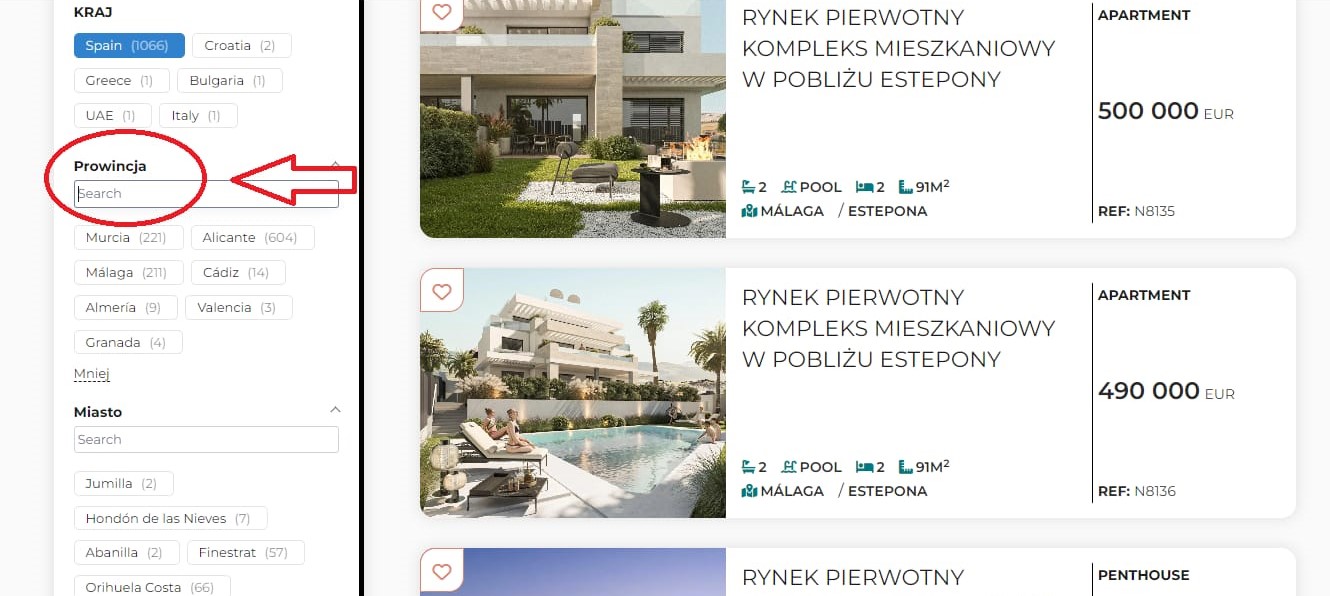
Task: Tap the Mniej link to collapse provinces
Action: tap(91, 374)
